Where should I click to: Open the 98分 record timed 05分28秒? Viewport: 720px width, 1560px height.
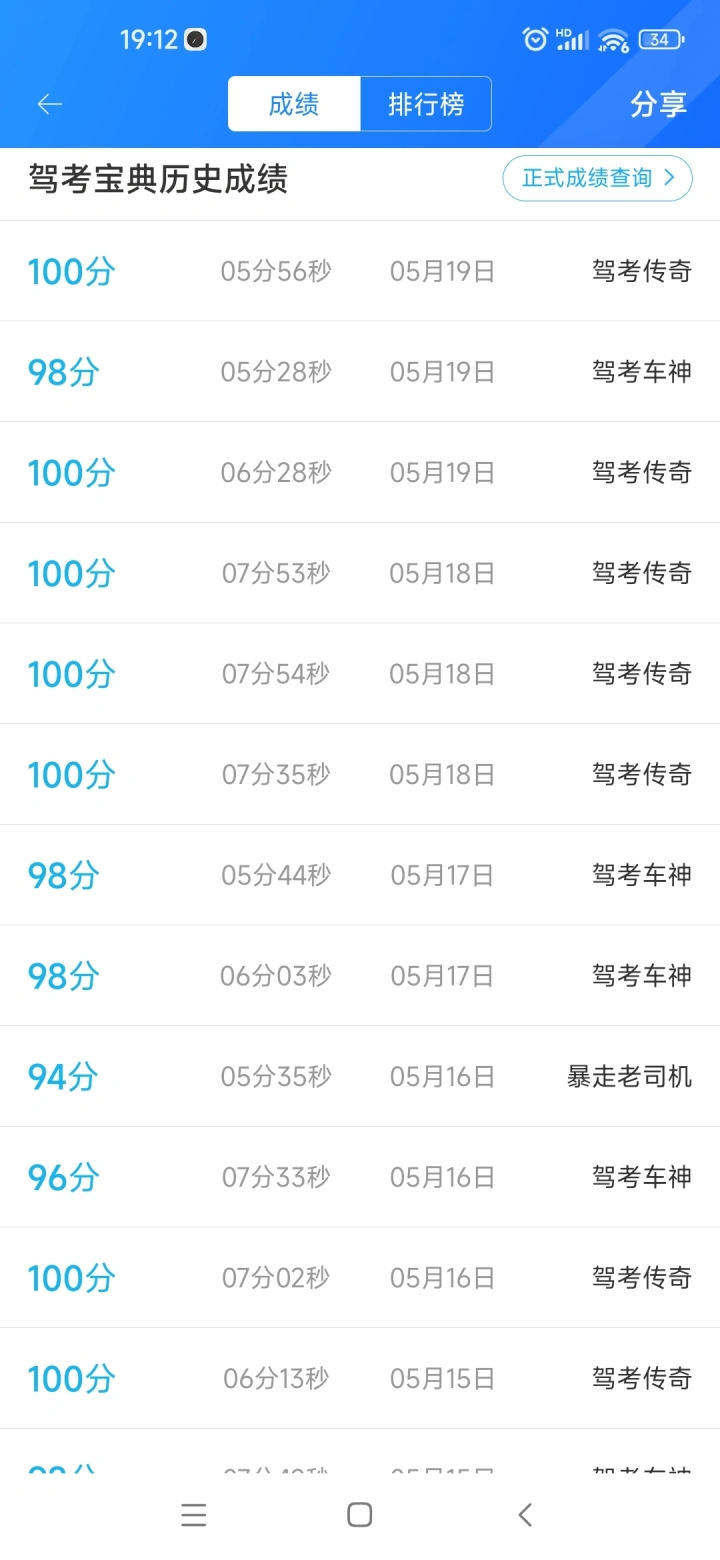point(360,372)
